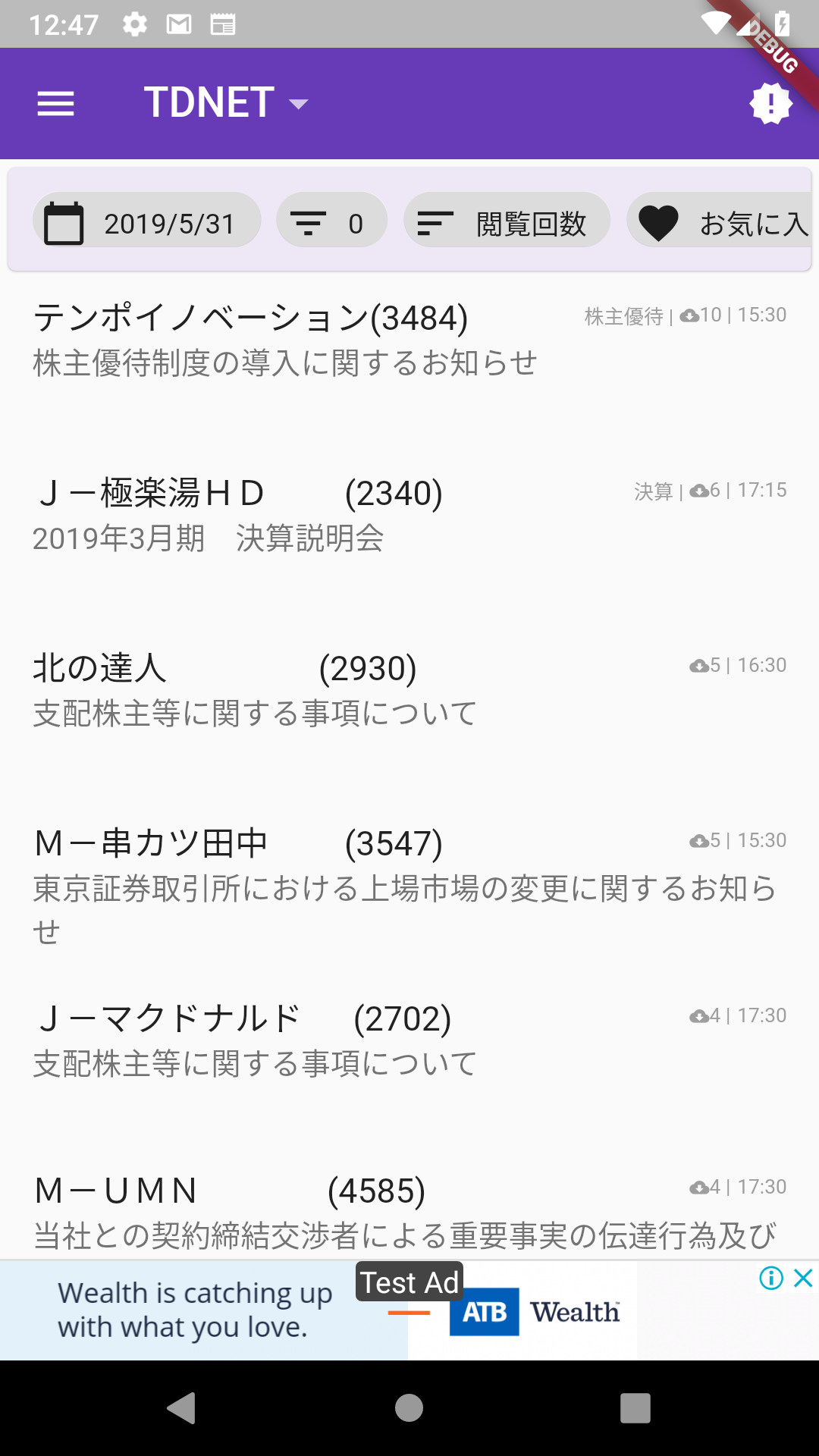Open Ｍ－ＵＭＮ (4585) disclosure
This screenshot has width=819, height=1456.
coord(409,1213)
